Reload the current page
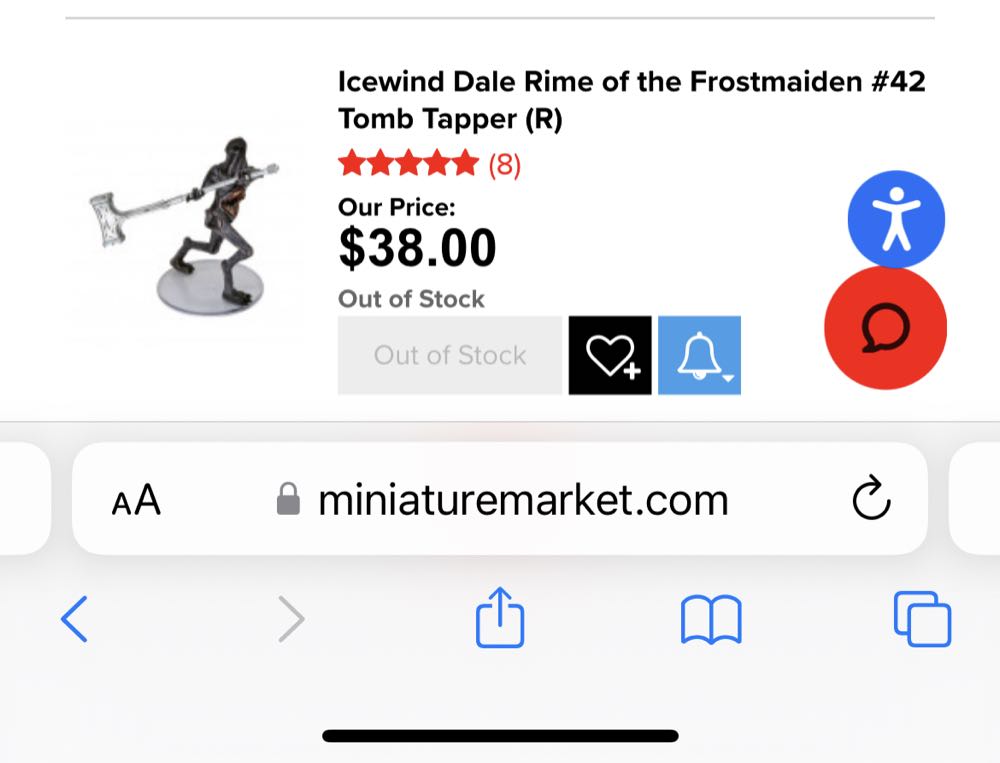1000x763 pixels. click(x=870, y=499)
